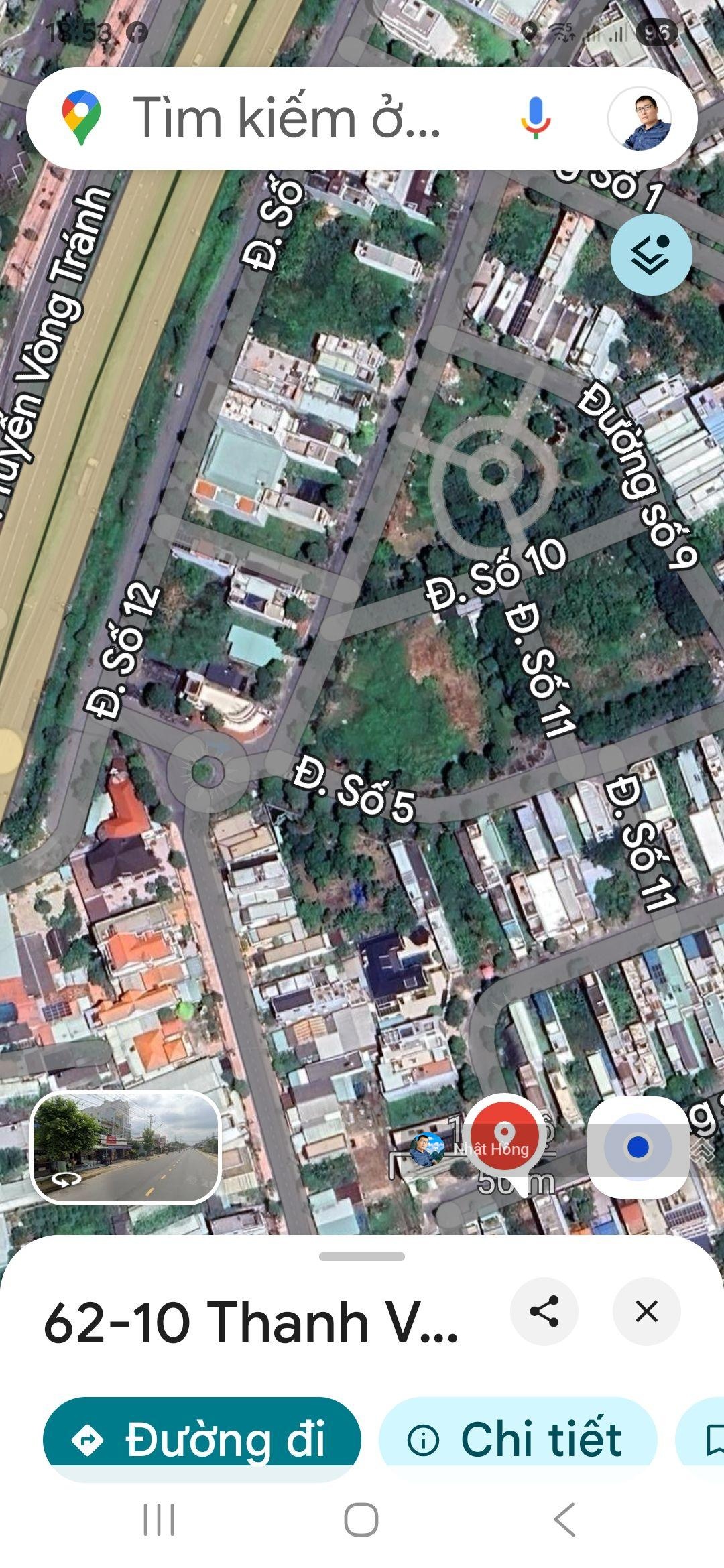This screenshot has width=724, height=1568.
Task: Go back with the system back button
Action: [x=564, y=1519]
